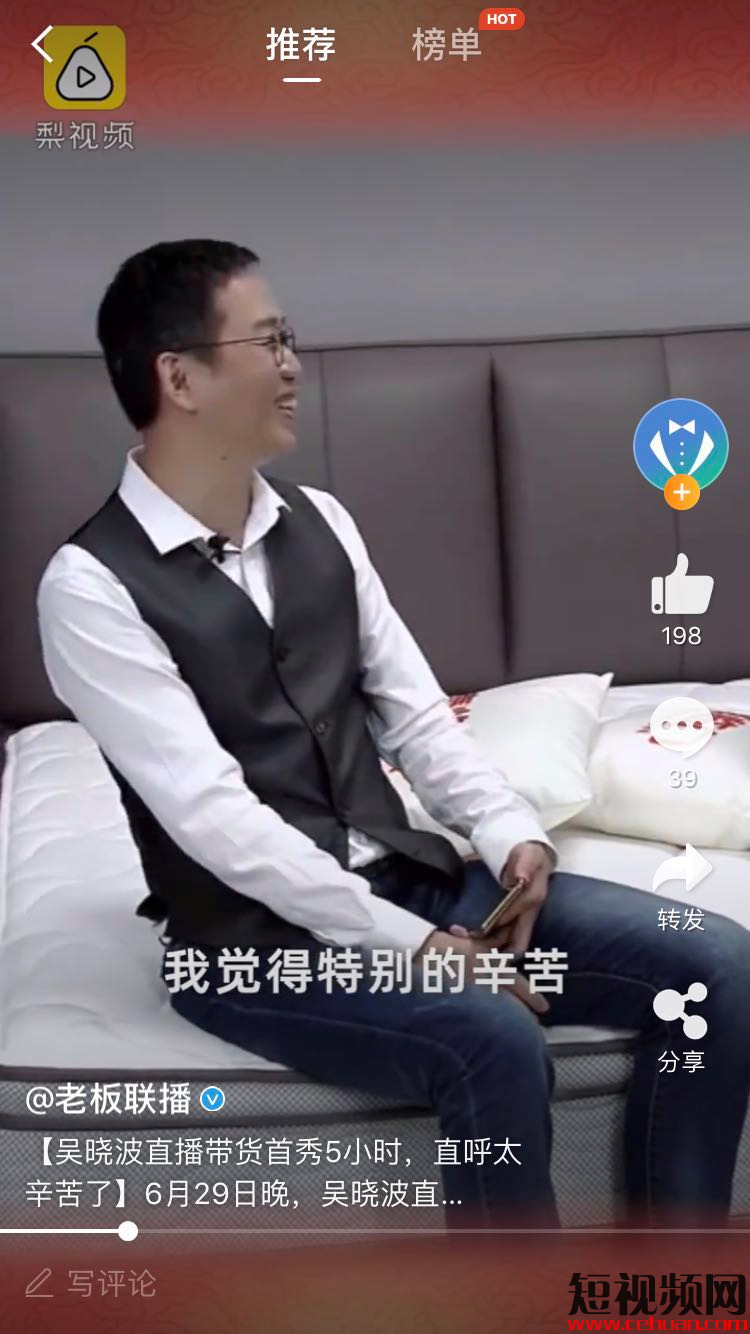Image resolution: width=750 pixels, height=1334 pixels.
Task: Open the @老板联播 profile
Action: [x=108, y=1100]
